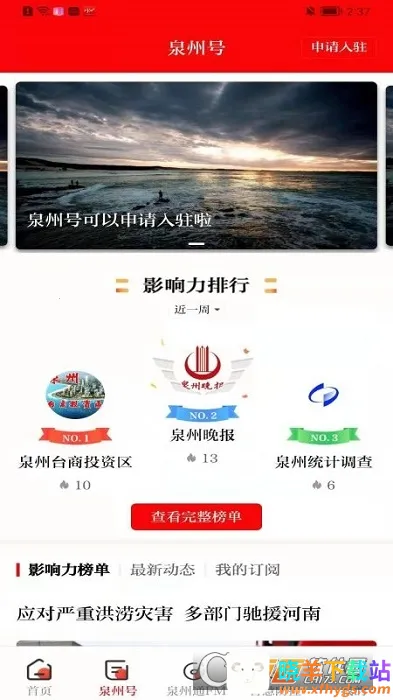Select the 影响力榜单 tab
The width and height of the screenshot is (393, 700).
(x=68, y=570)
